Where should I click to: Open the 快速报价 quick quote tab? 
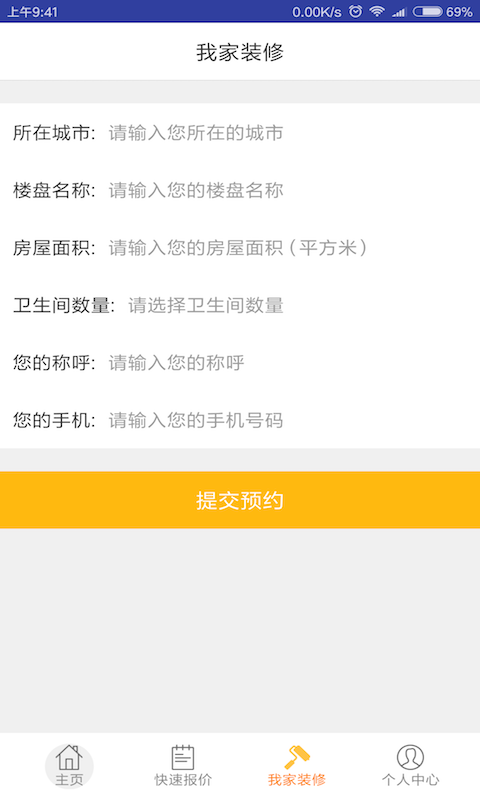tap(183, 766)
